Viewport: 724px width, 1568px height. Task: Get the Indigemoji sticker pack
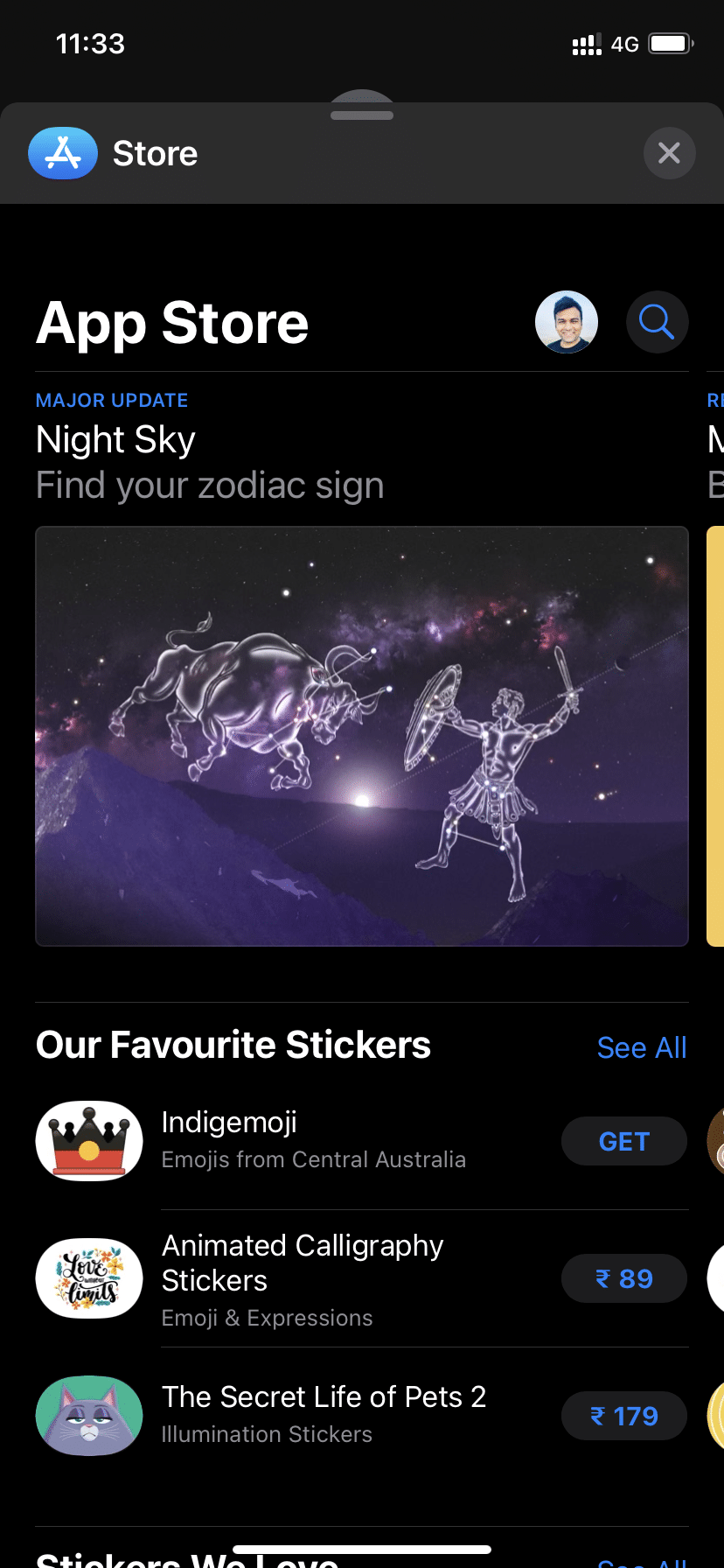[x=623, y=1141]
